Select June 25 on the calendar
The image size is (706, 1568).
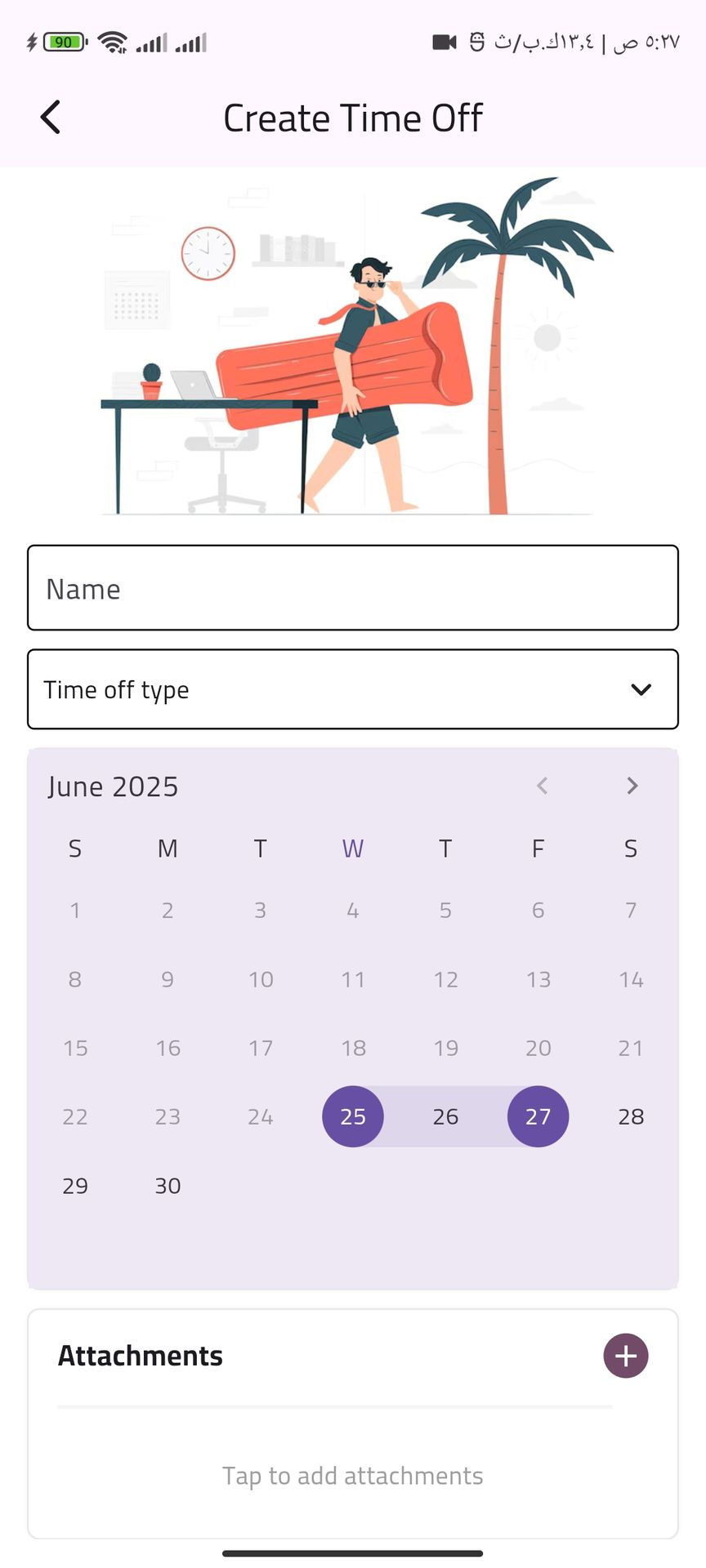click(353, 1116)
